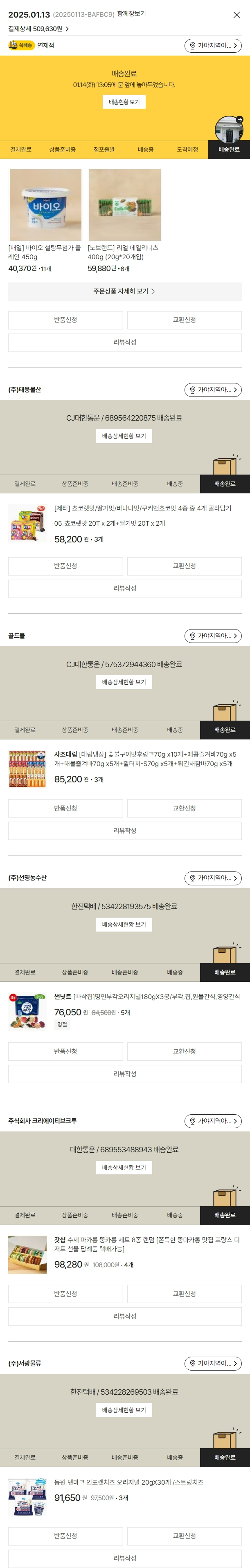This screenshot has height=1568, width=250.
Task: Open 가야지역아 address chip for 골드몰
Action: [x=213, y=636]
